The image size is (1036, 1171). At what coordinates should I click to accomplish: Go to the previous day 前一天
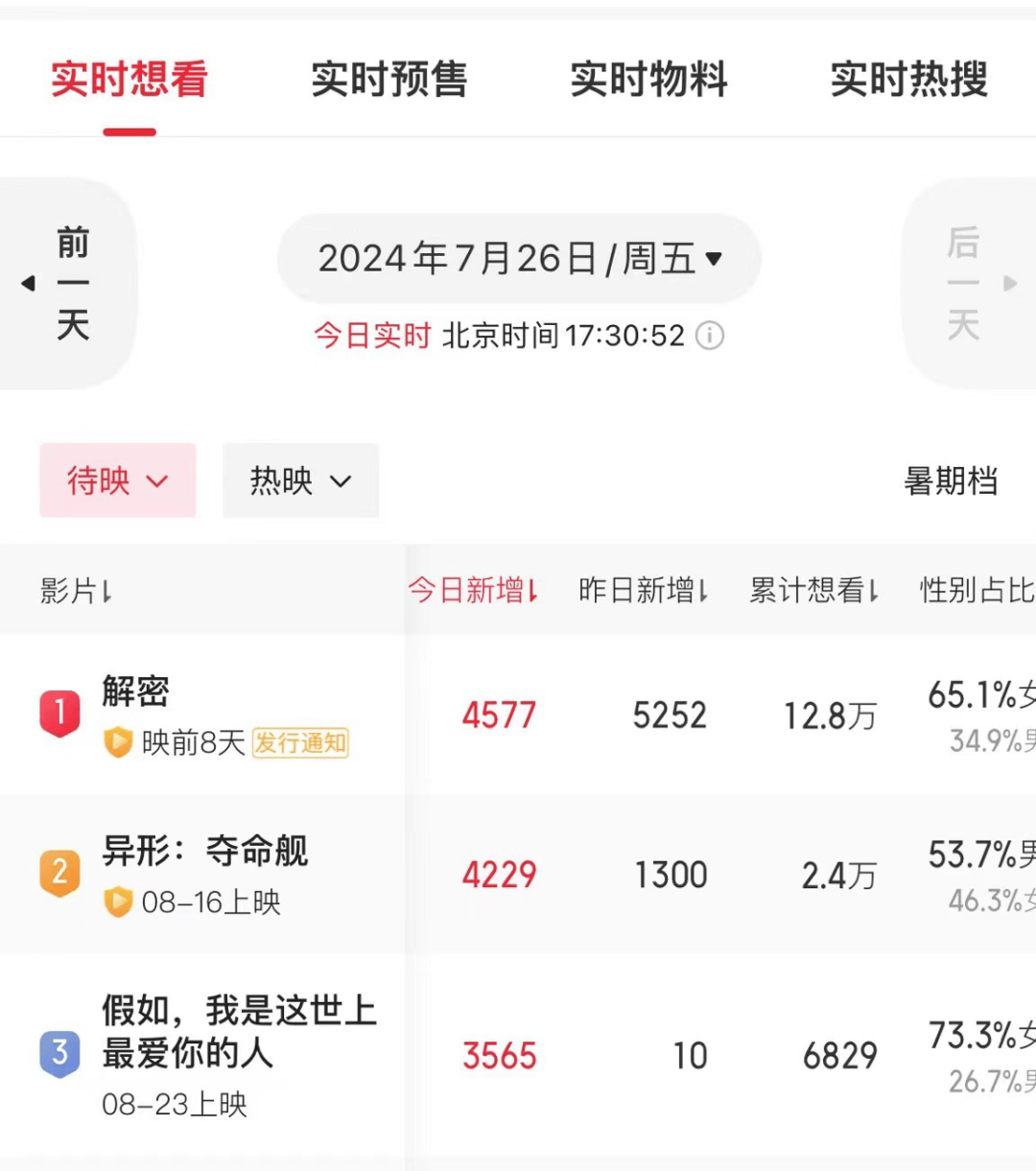67,284
